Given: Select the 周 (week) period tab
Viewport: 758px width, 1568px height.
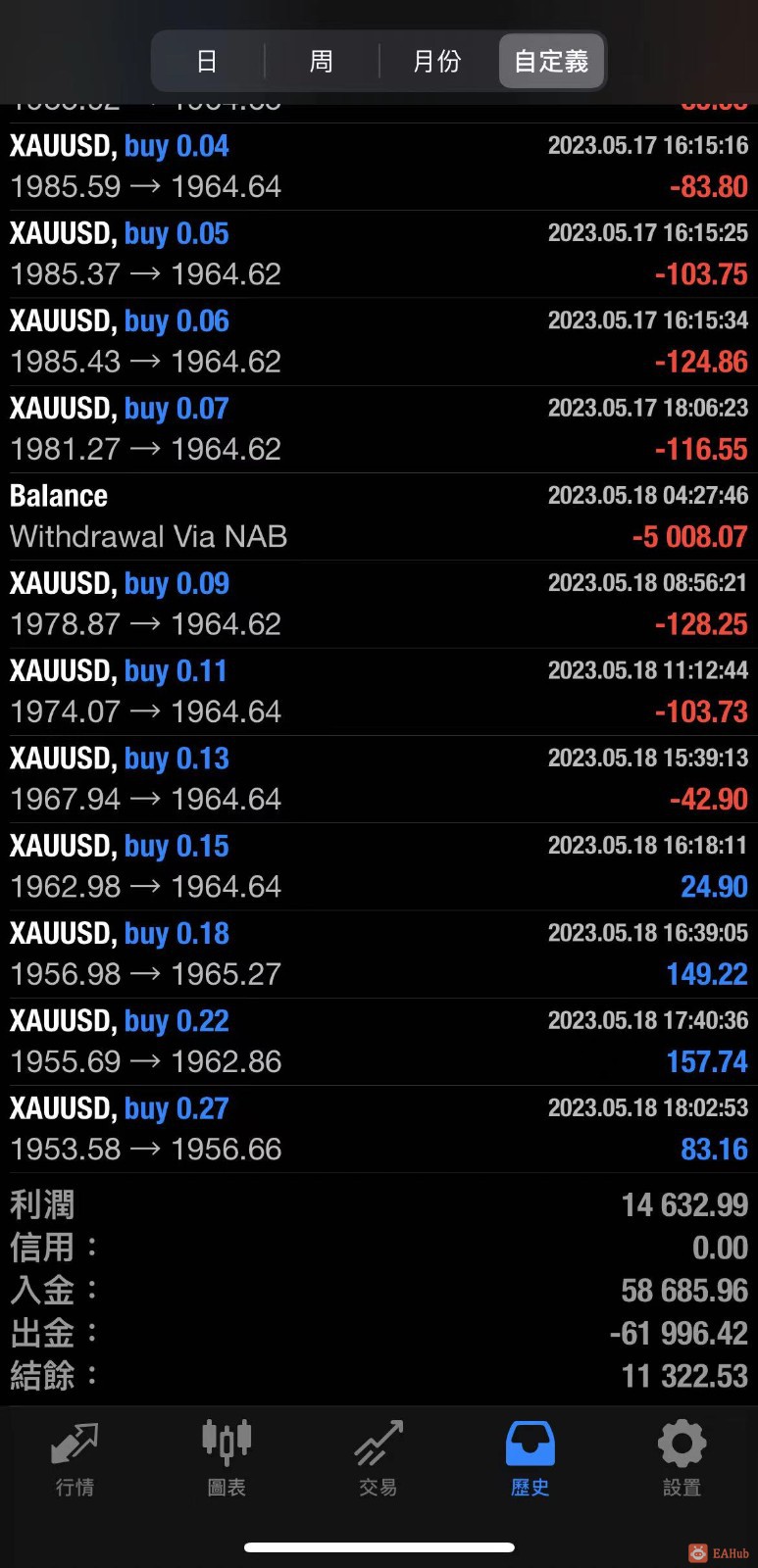Looking at the screenshot, I should [x=321, y=62].
